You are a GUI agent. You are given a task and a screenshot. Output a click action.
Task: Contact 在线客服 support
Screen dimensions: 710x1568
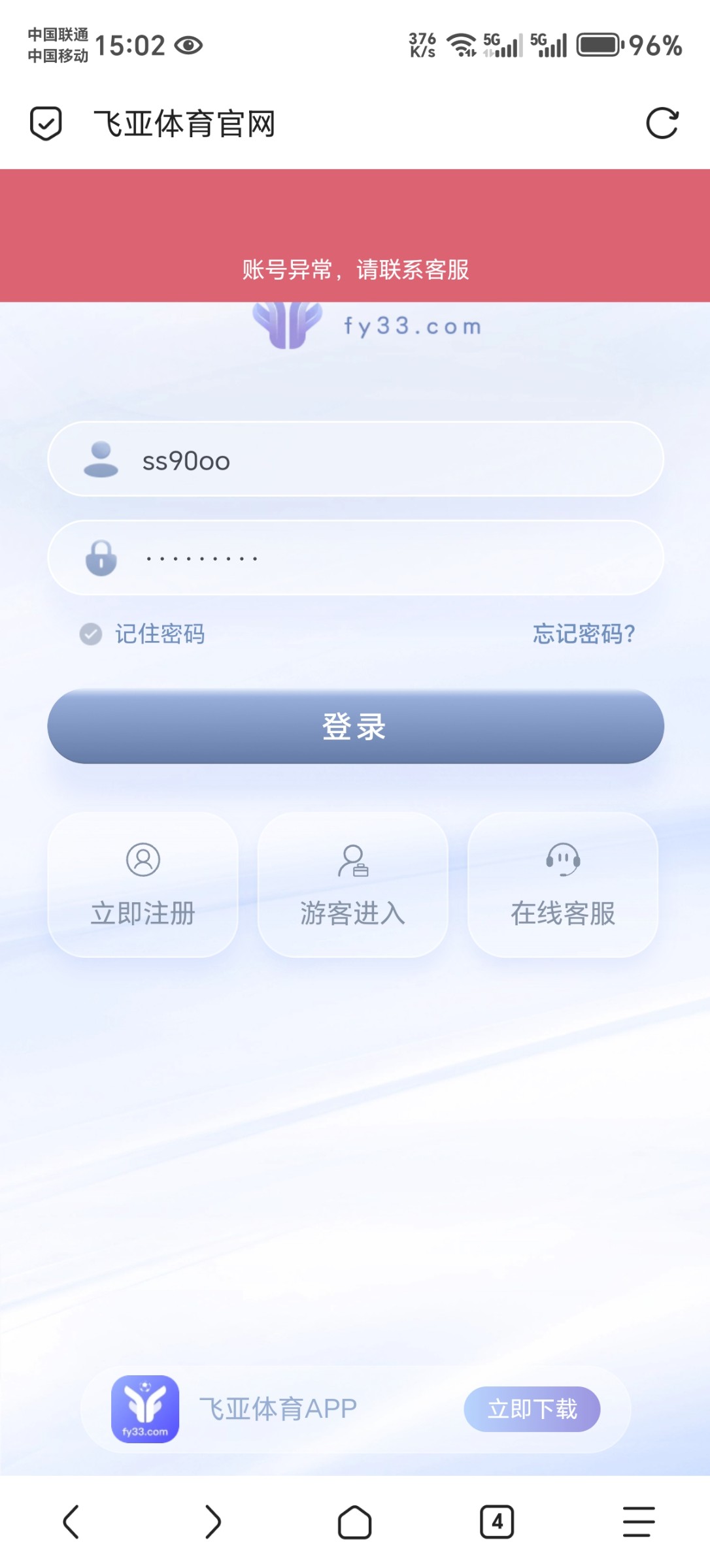click(563, 885)
